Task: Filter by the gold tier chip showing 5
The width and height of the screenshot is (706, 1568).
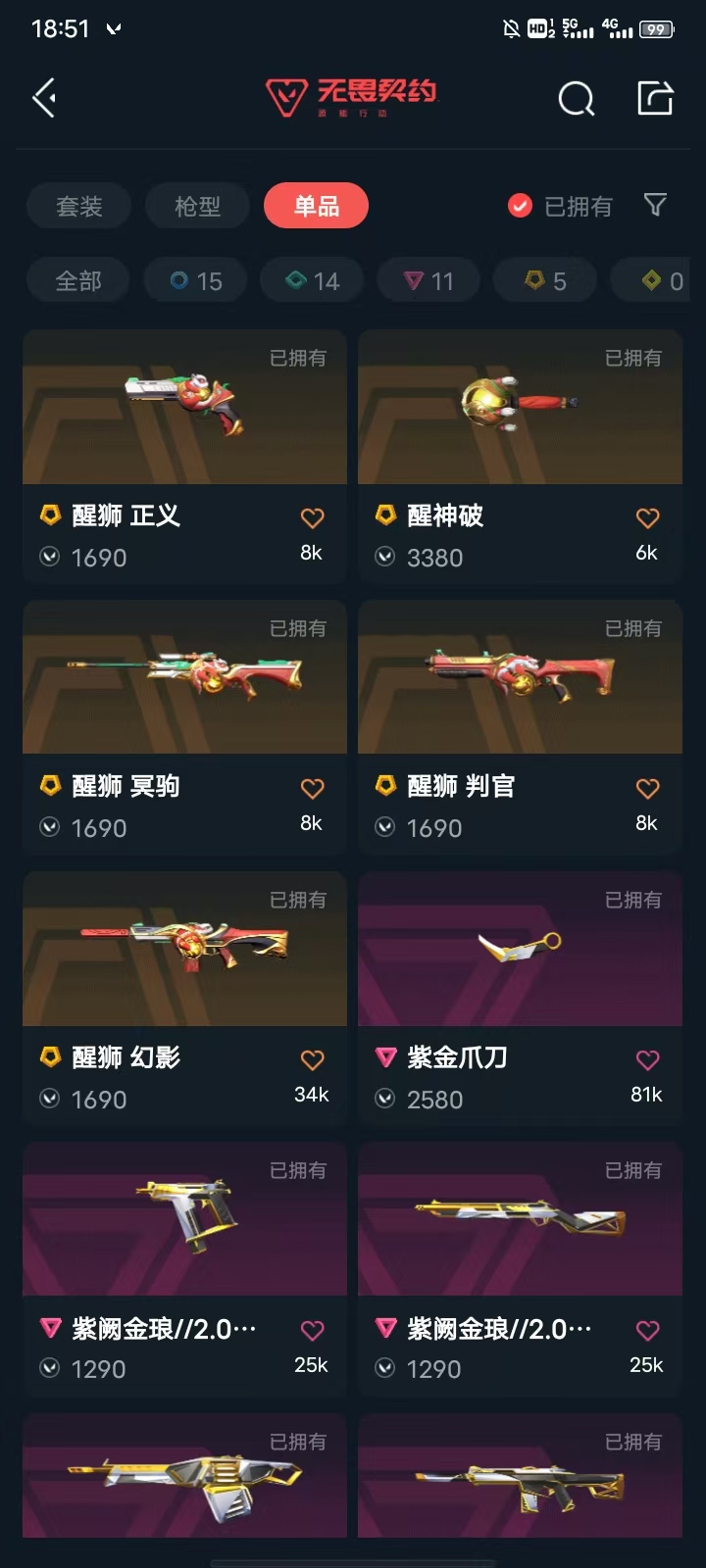Action: [545, 281]
